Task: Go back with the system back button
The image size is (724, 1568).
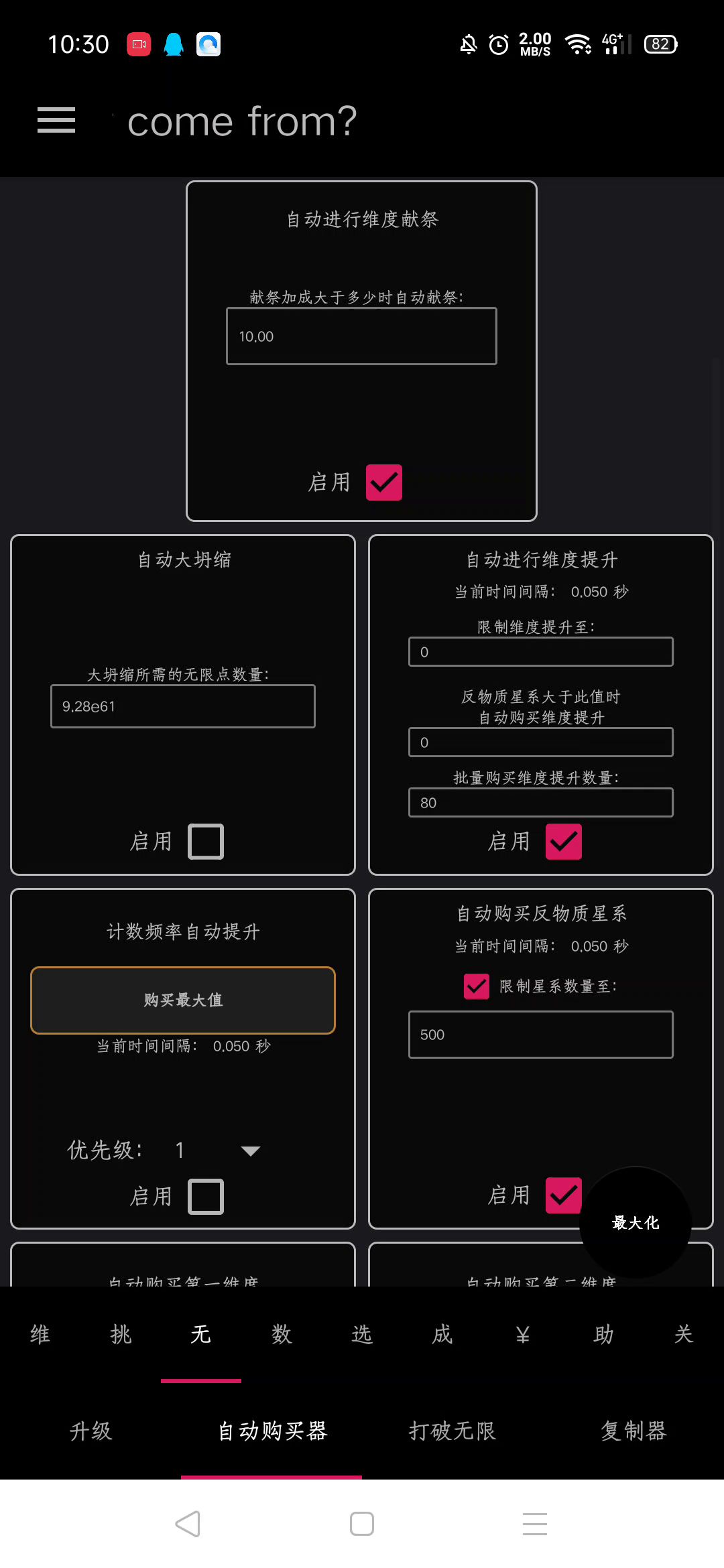Action: (188, 1524)
